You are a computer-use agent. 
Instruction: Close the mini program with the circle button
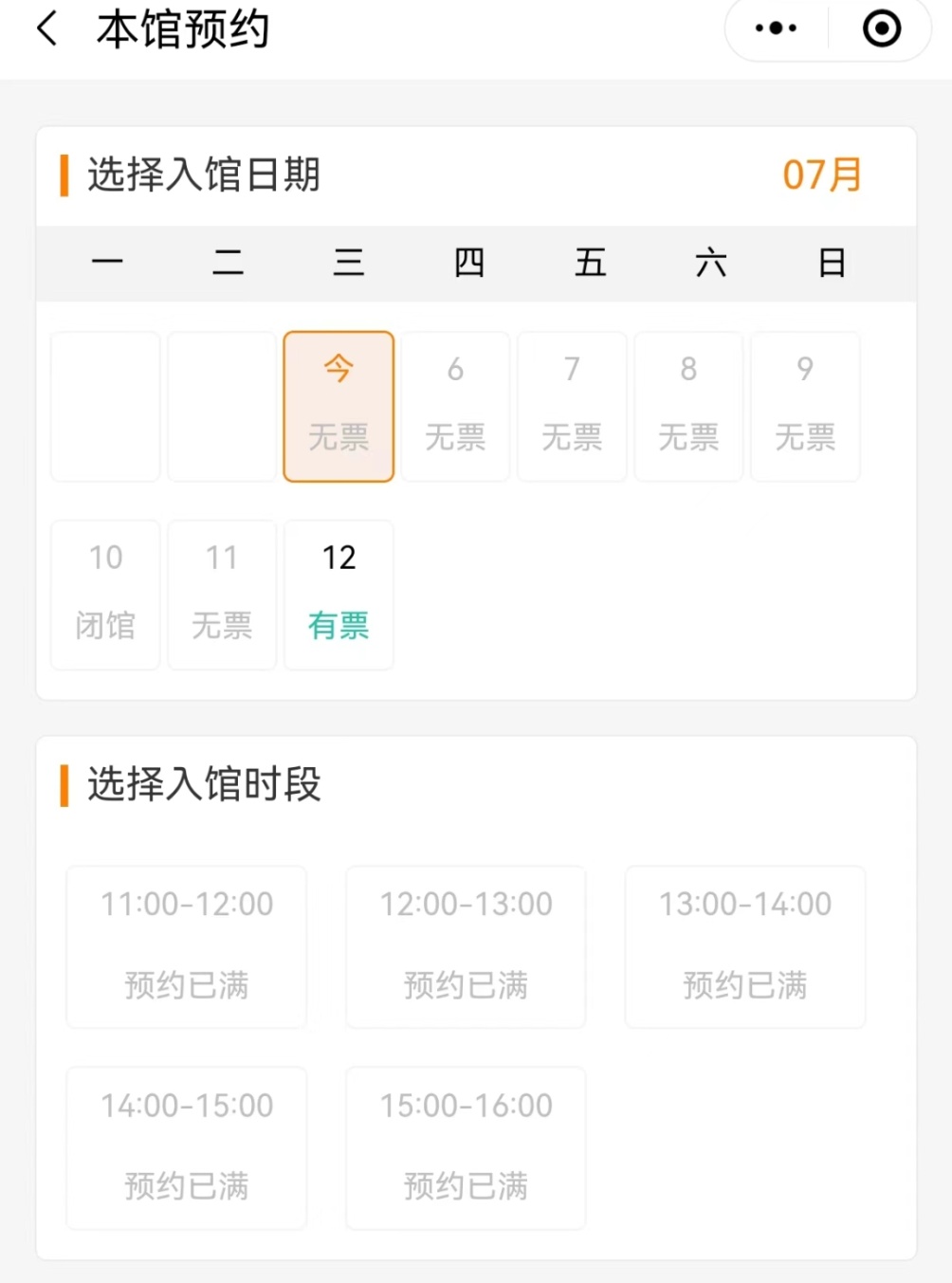tap(881, 28)
